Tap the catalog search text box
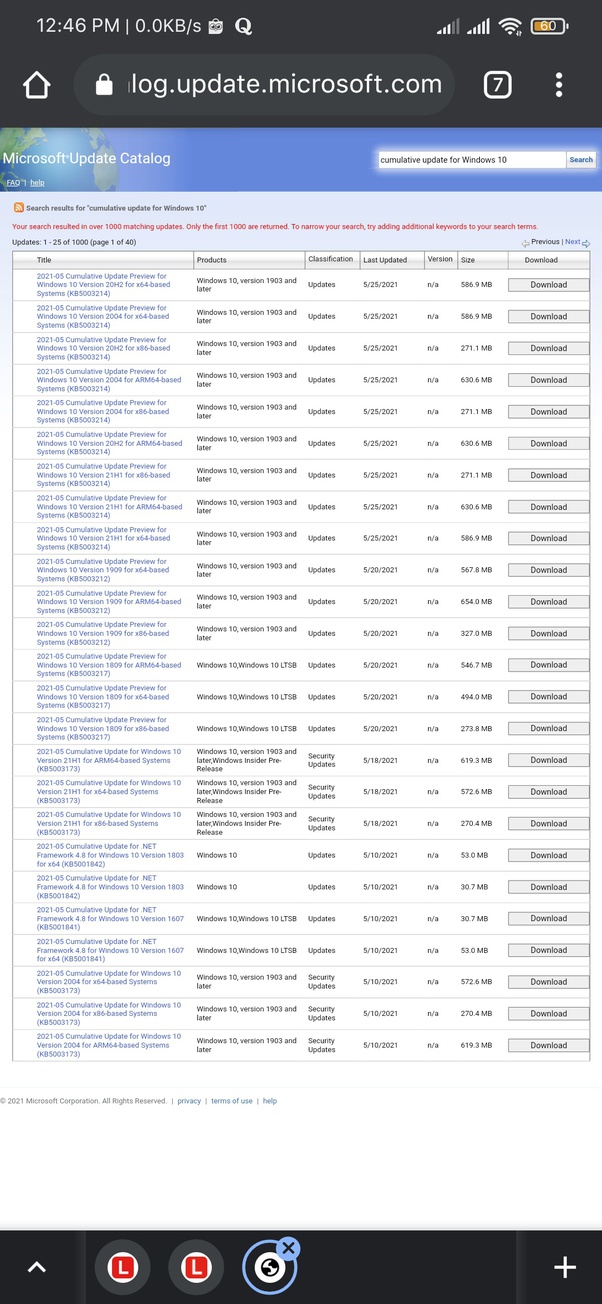The width and height of the screenshot is (602, 1304). (x=472, y=159)
